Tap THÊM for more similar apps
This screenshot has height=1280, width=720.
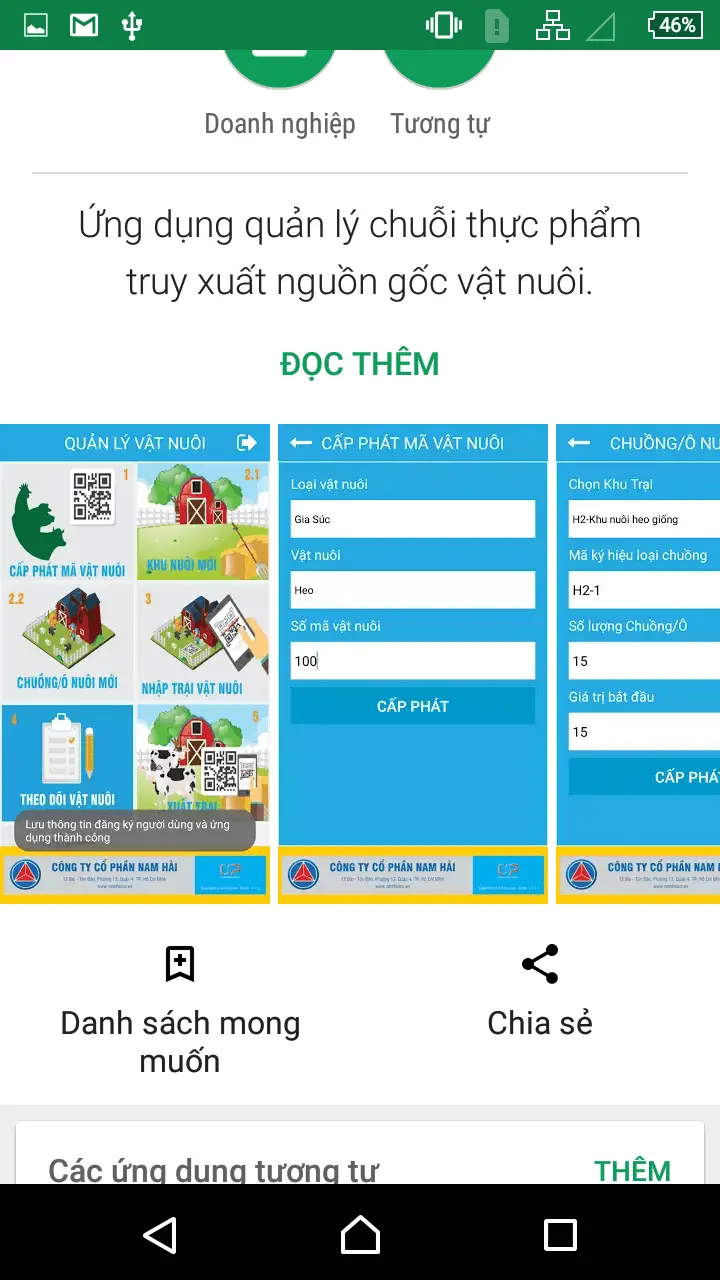click(x=632, y=1170)
